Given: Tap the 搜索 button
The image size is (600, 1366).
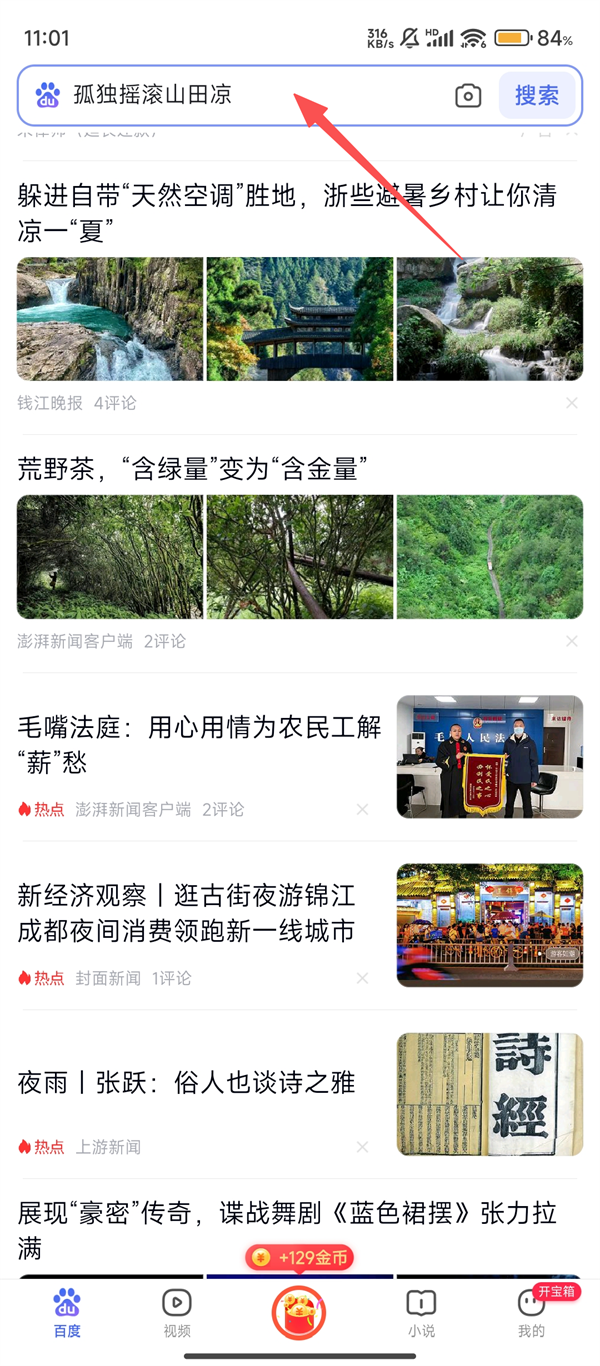Looking at the screenshot, I should [x=537, y=96].
